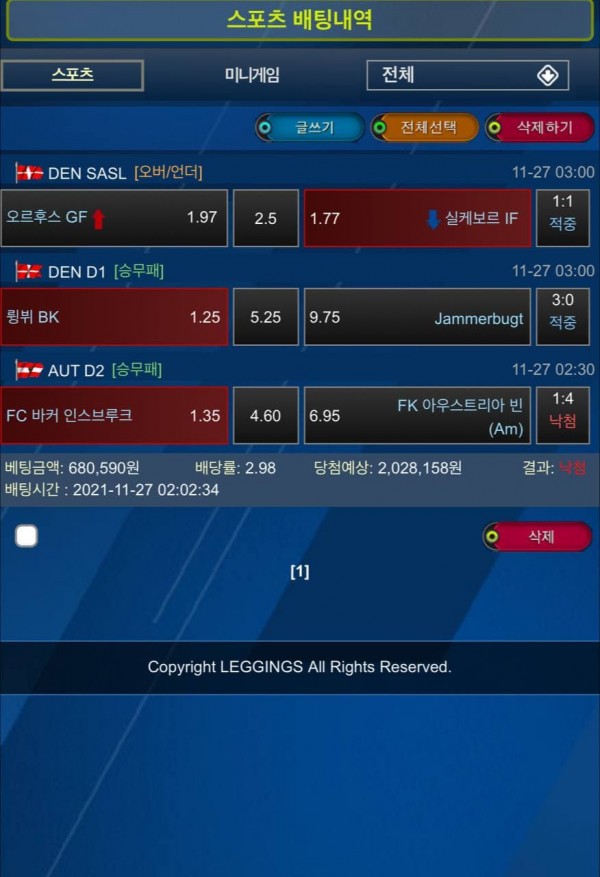The height and width of the screenshot is (877, 600).
Task: Tap 전체선택 to select all
Action: coord(423,128)
